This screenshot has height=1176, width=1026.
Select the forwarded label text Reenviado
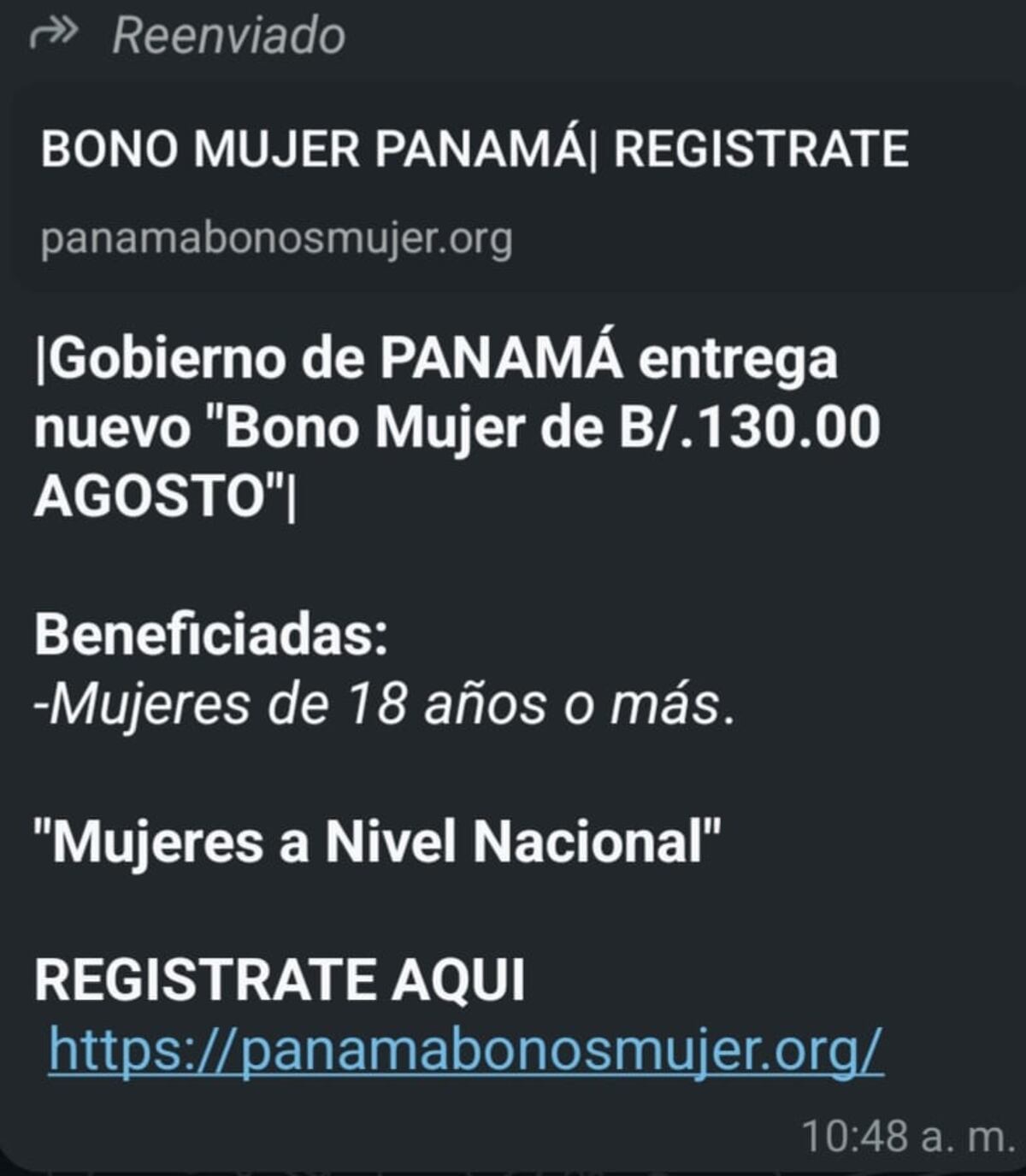click(x=229, y=34)
